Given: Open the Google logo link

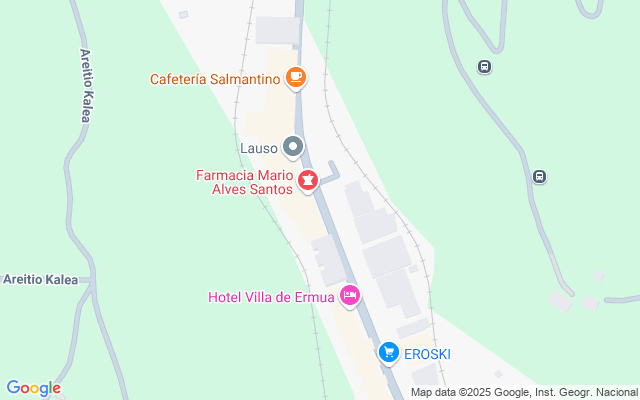Looking at the screenshot, I should click(33, 388).
